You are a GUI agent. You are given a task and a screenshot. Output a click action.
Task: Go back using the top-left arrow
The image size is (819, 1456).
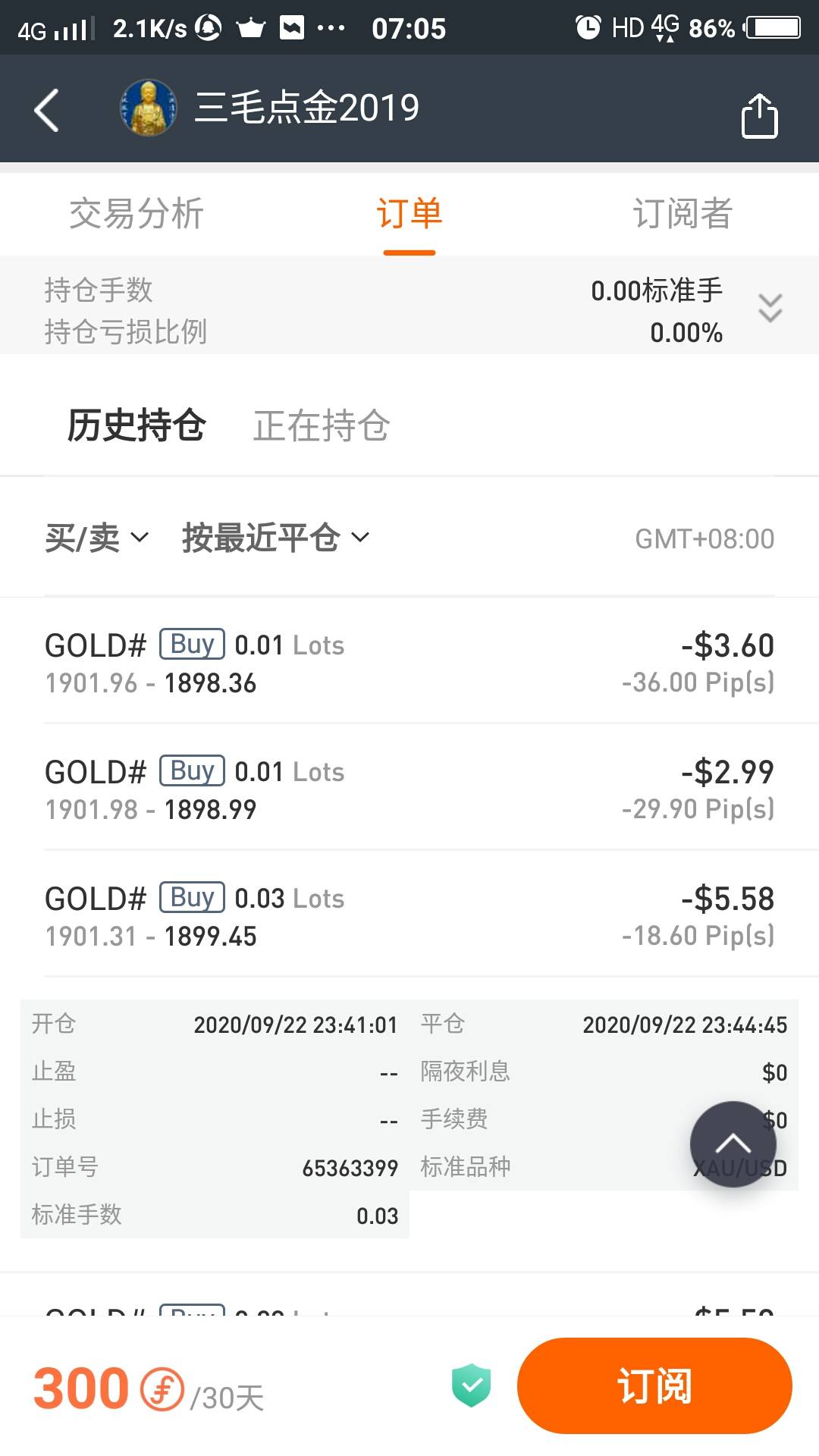(x=47, y=111)
